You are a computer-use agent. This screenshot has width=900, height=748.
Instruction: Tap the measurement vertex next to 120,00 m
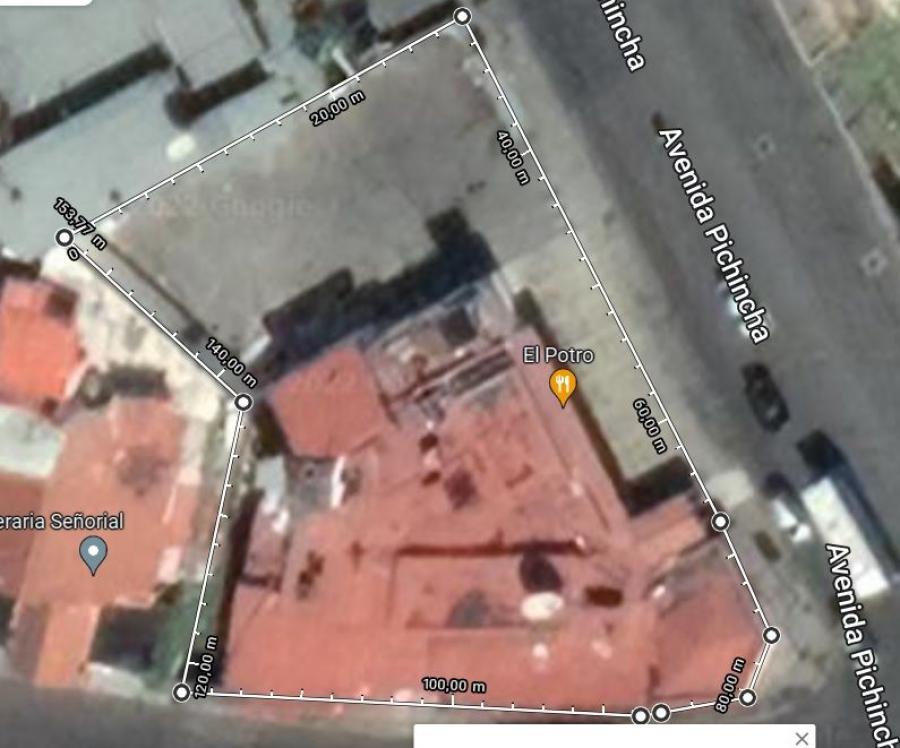coord(182,692)
